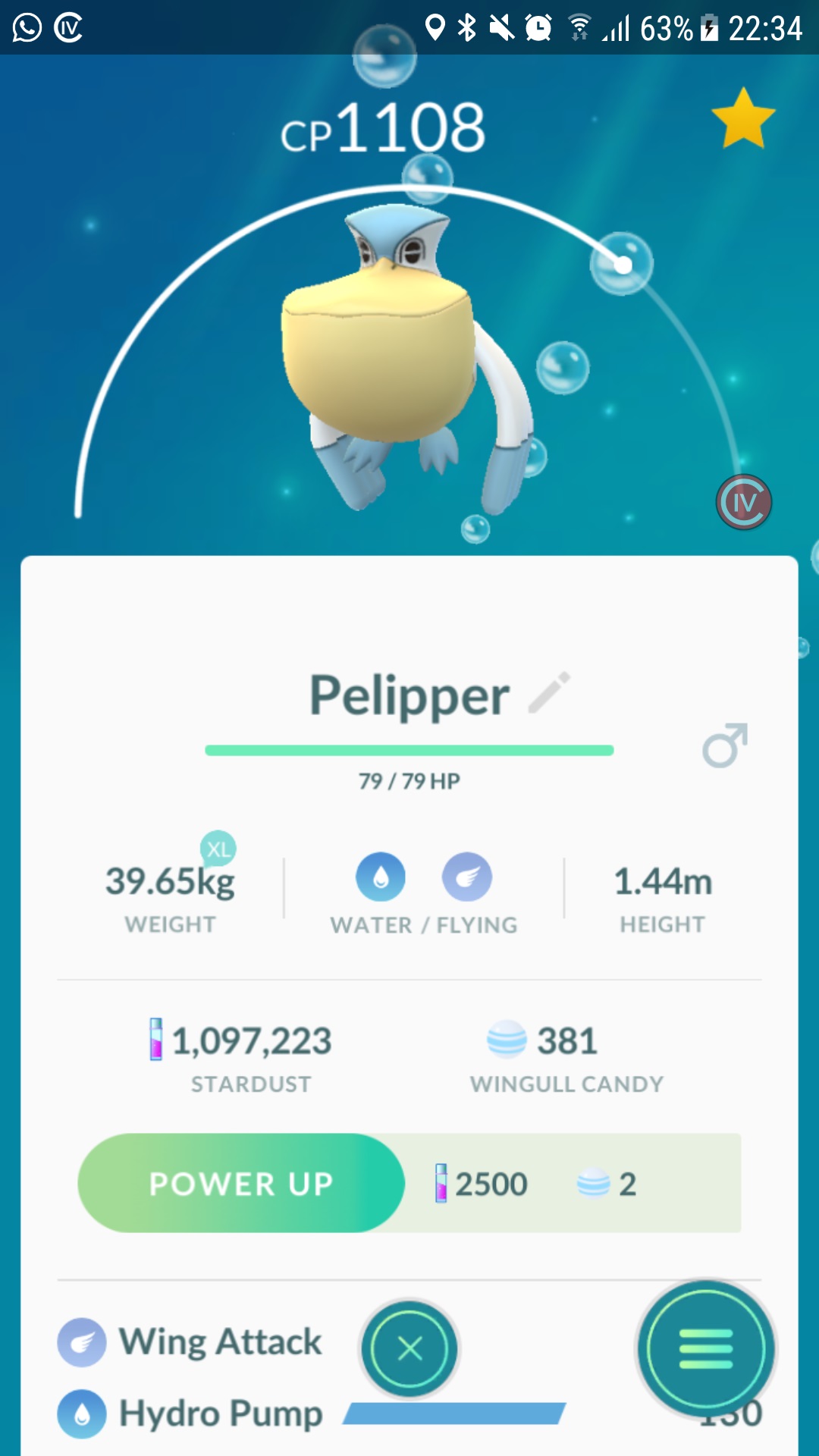
Task: Power up Pelipper for 2500 stardust
Action: (x=241, y=1183)
